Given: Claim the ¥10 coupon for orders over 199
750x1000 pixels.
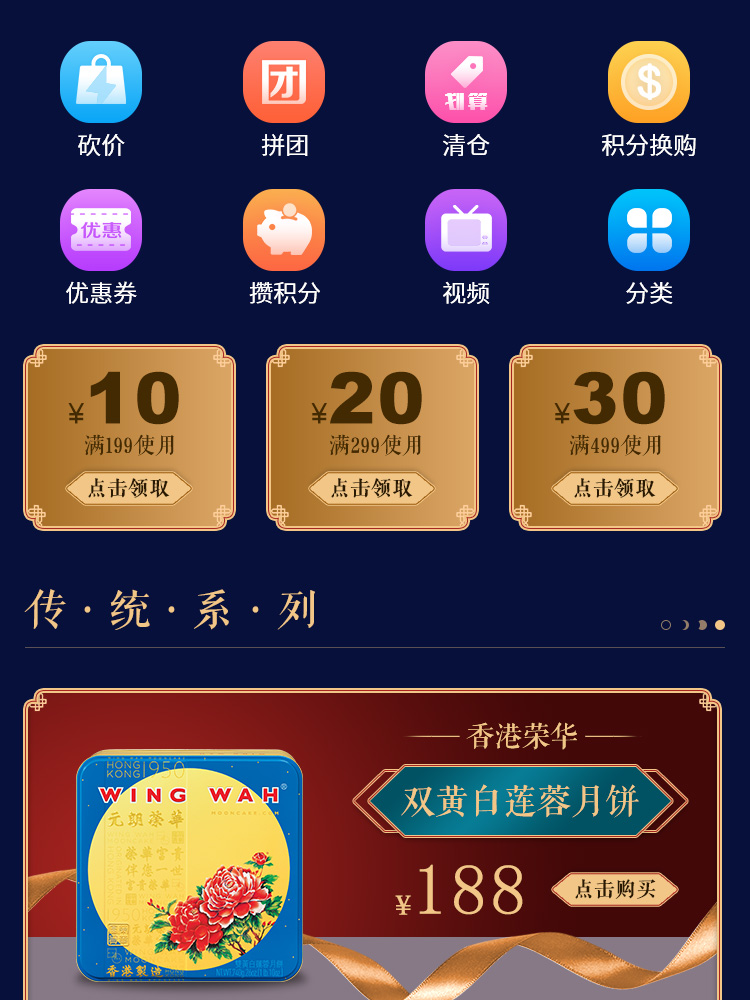Looking at the screenshot, I should point(129,488).
